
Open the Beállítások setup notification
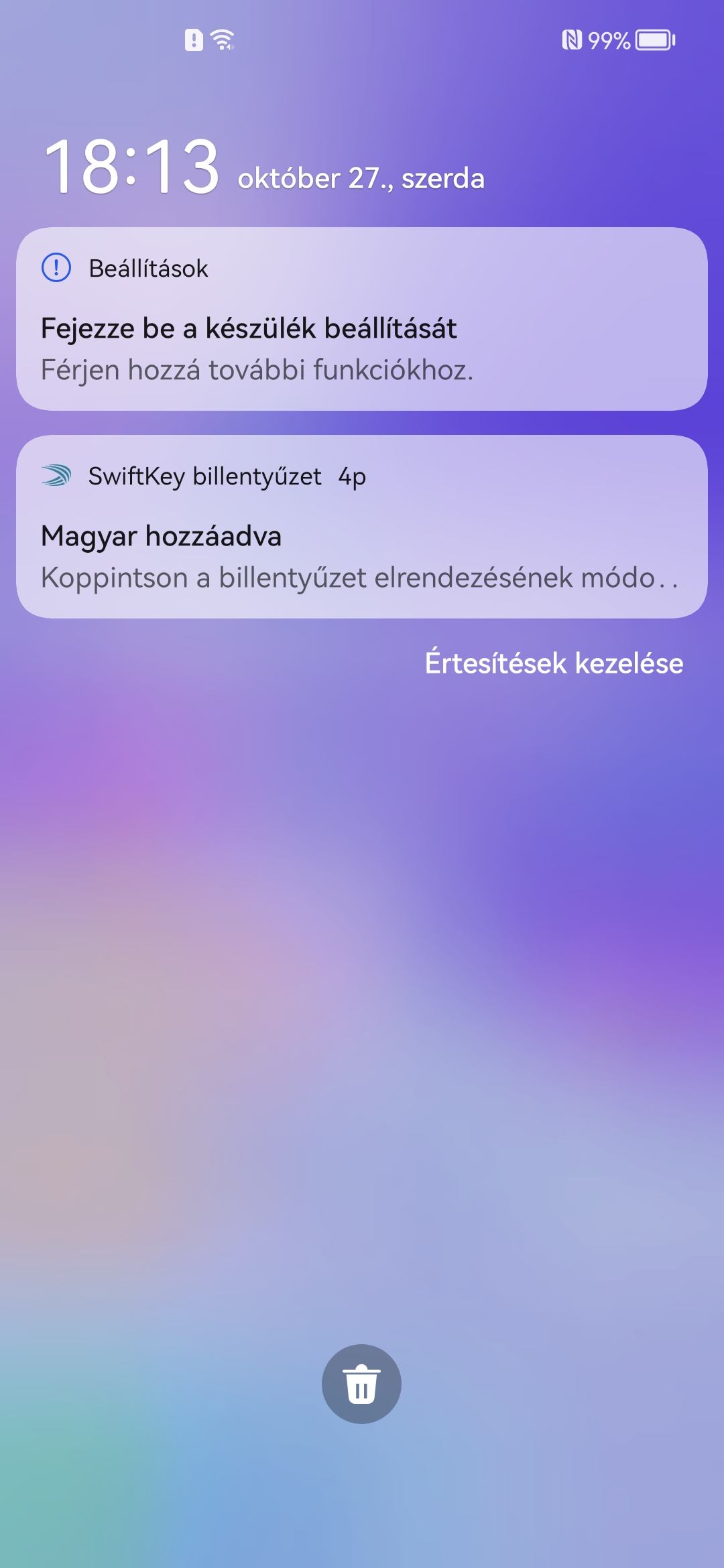(362, 319)
